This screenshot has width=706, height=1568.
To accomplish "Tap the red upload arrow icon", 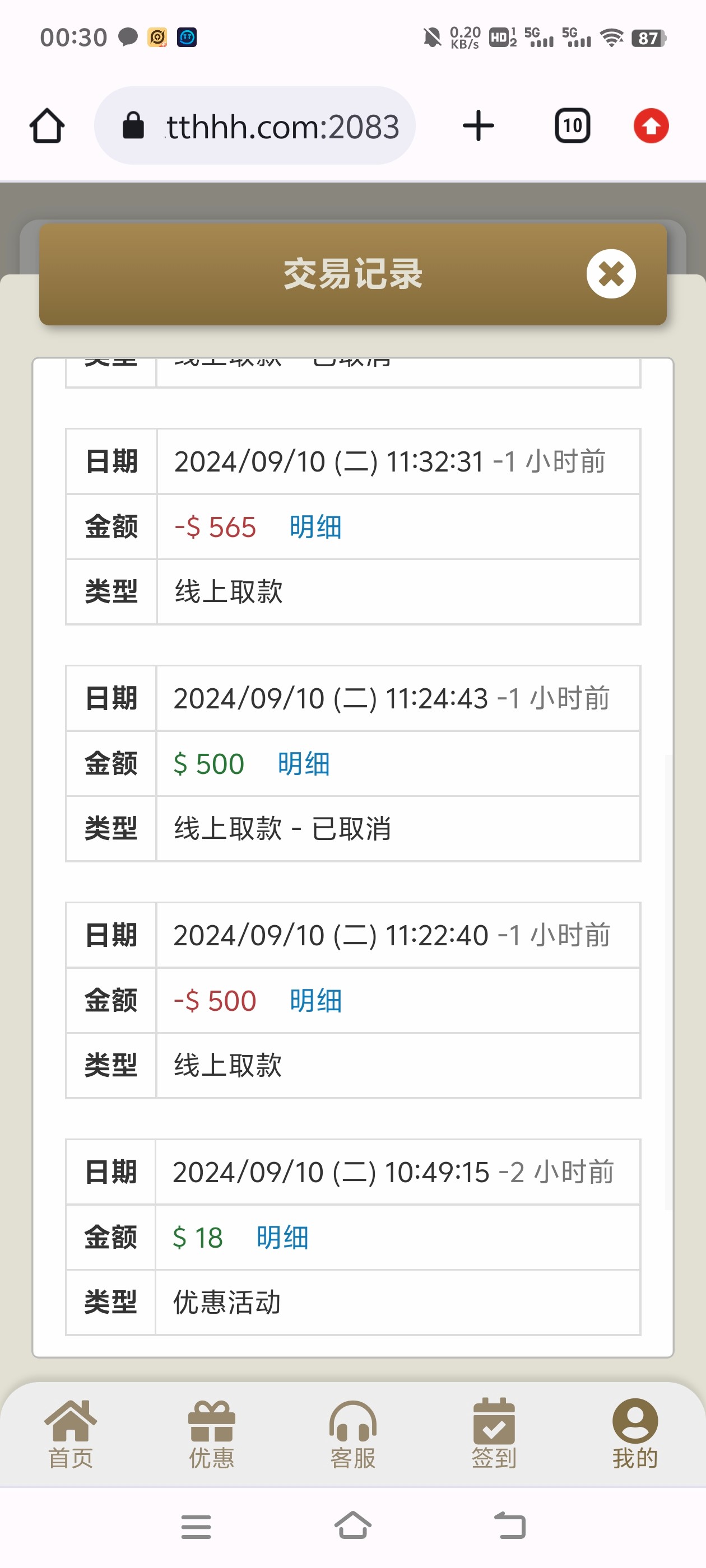I will (x=651, y=126).
